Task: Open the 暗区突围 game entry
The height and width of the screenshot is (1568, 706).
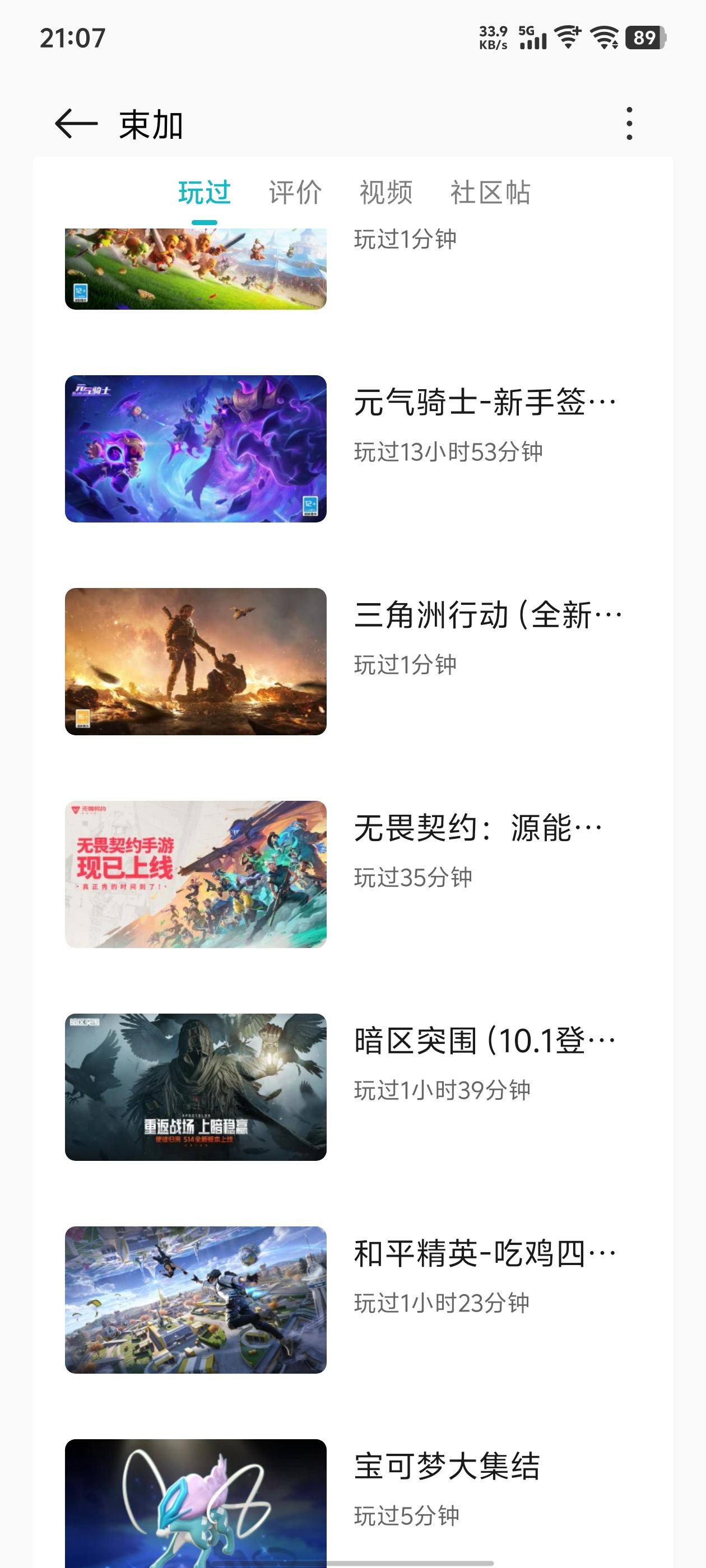Action: (484, 1041)
